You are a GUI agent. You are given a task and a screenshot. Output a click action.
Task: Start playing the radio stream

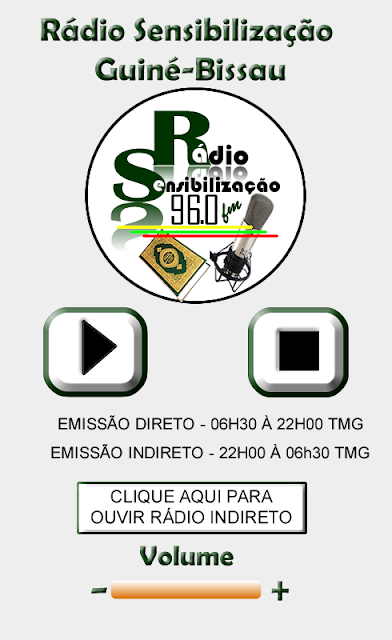coord(95,352)
